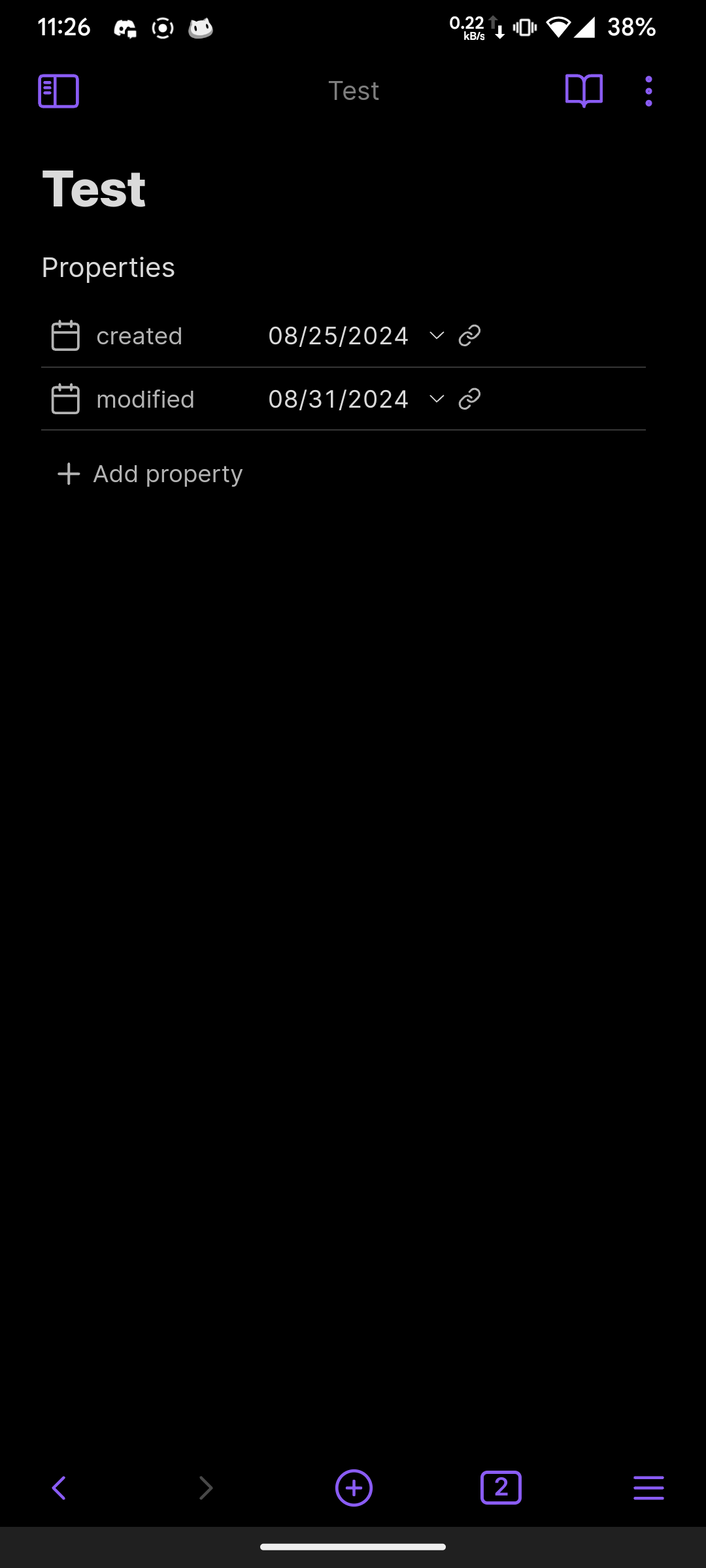Viewport: 706px width, 1568px height.
Task: Open the link icon next to modified date
Action: pyautogui.click(x=469, y=399)
